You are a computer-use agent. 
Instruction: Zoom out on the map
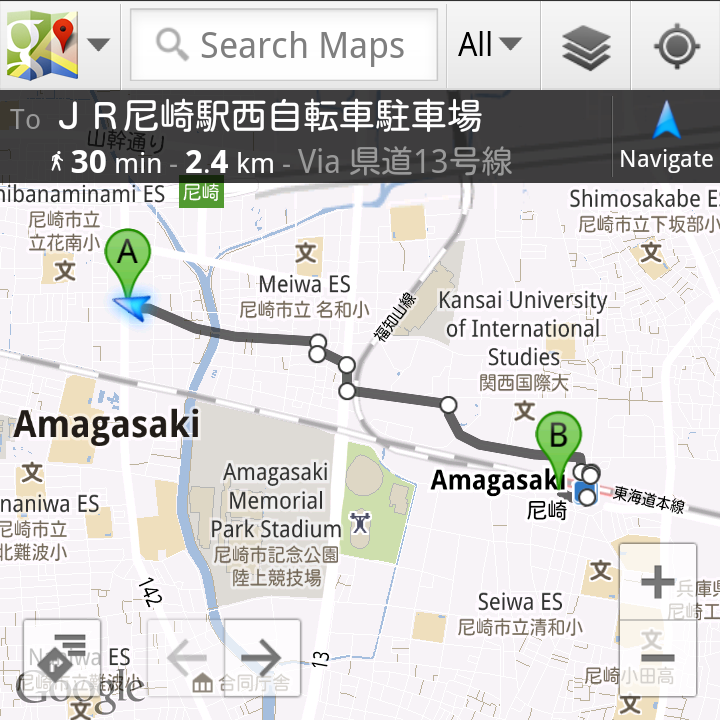[657, 658]
